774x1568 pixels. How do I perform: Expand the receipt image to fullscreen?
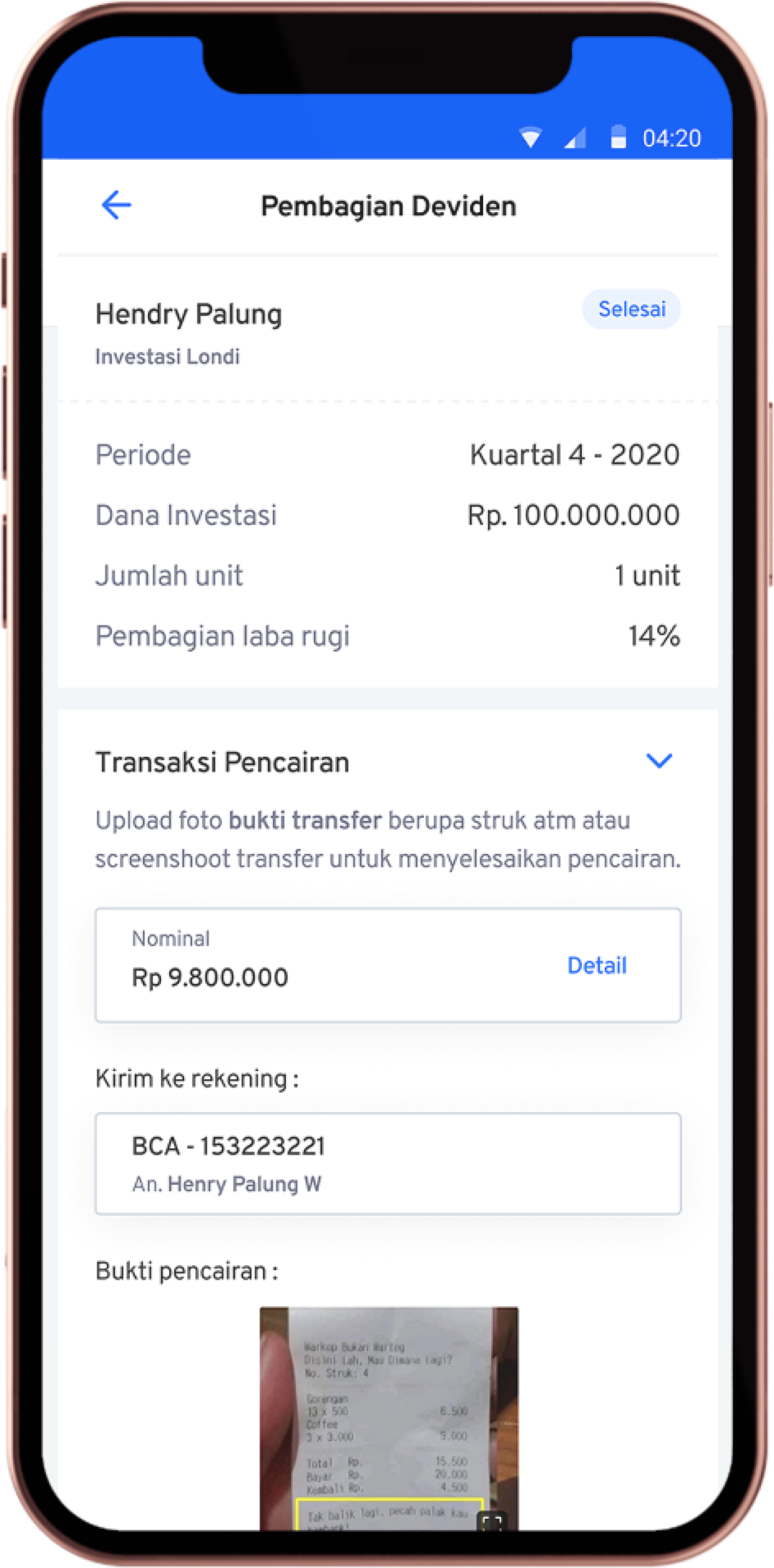point(492,1521)
